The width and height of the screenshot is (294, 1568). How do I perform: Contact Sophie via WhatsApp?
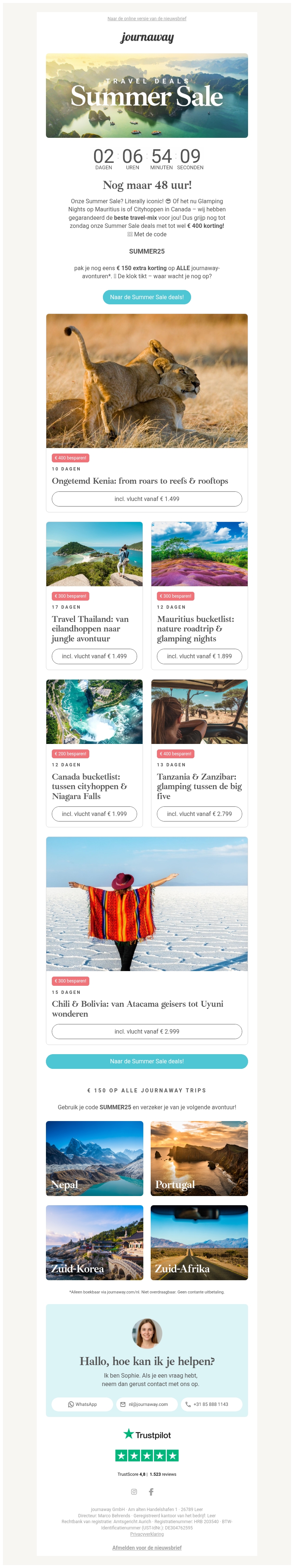pyautogui.click(x=82, y=1404)
